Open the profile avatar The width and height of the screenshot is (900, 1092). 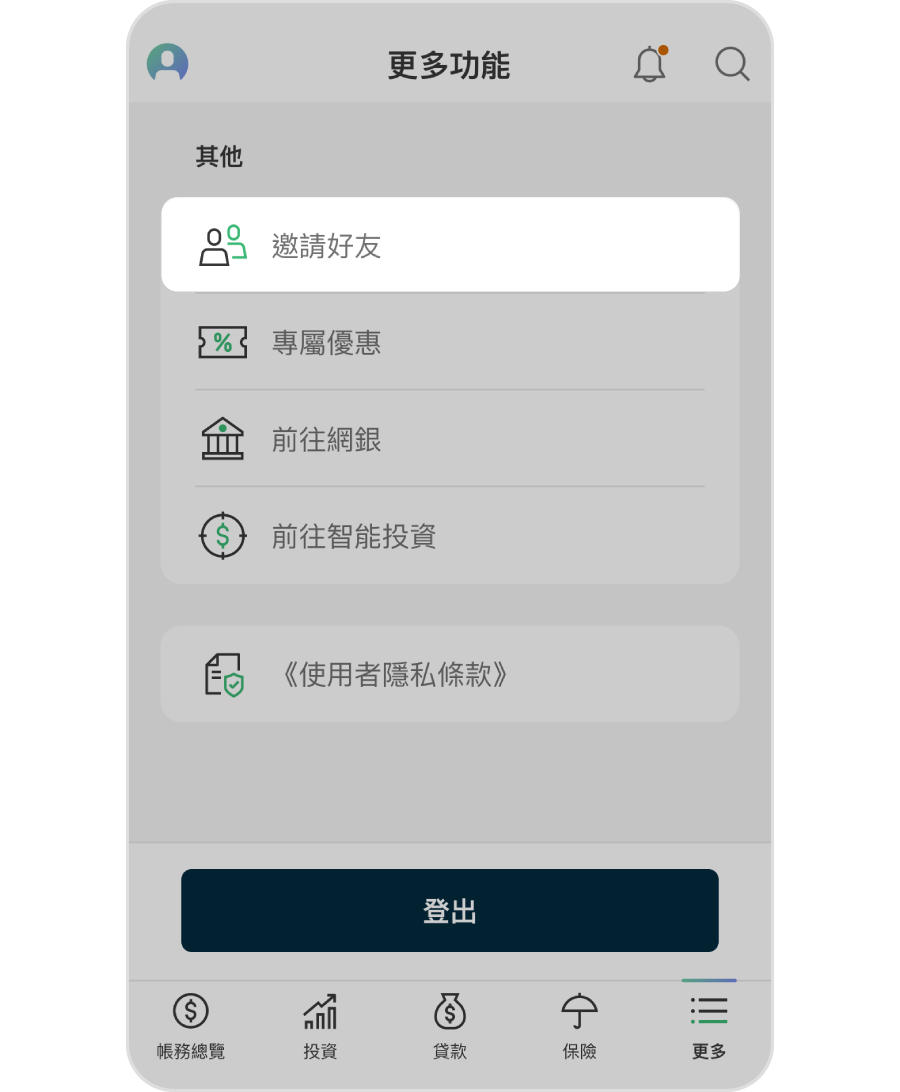168,64
